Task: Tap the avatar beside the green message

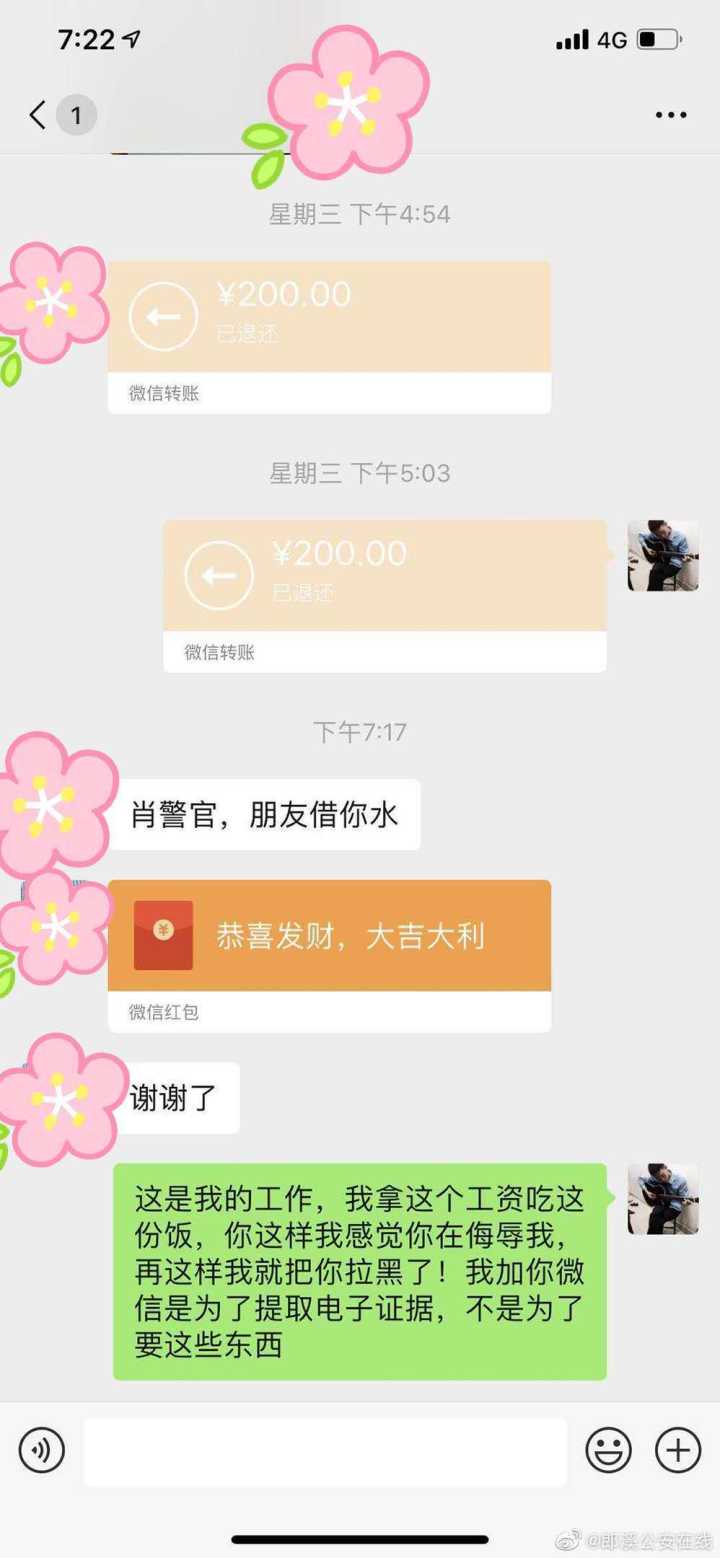Action: click(663, 1198)
